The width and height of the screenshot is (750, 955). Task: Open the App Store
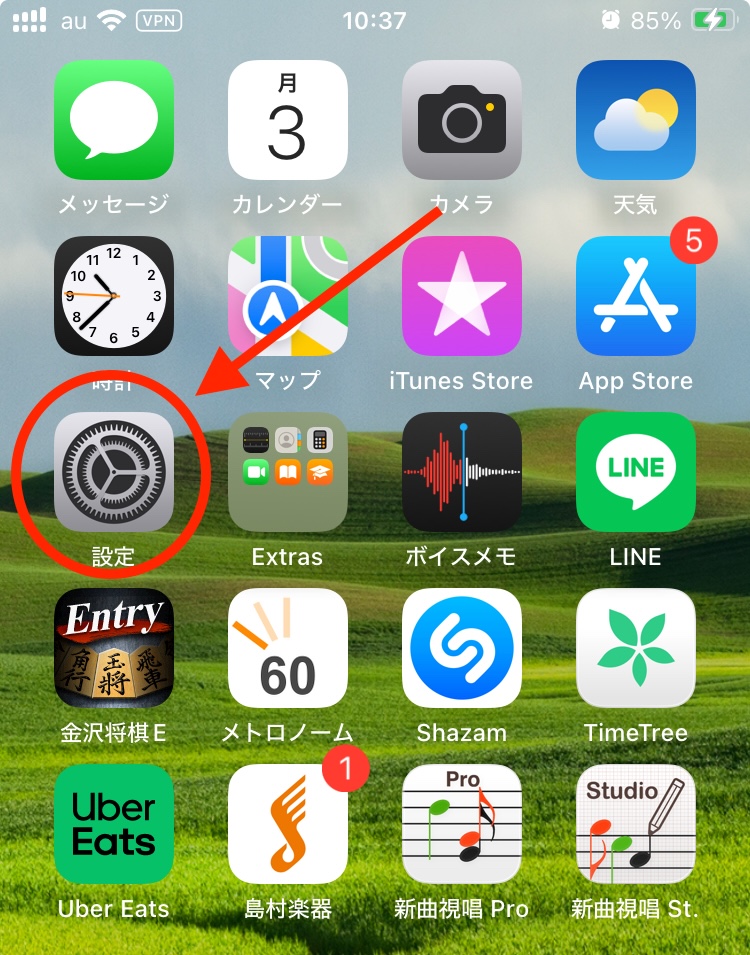[636, 296]
